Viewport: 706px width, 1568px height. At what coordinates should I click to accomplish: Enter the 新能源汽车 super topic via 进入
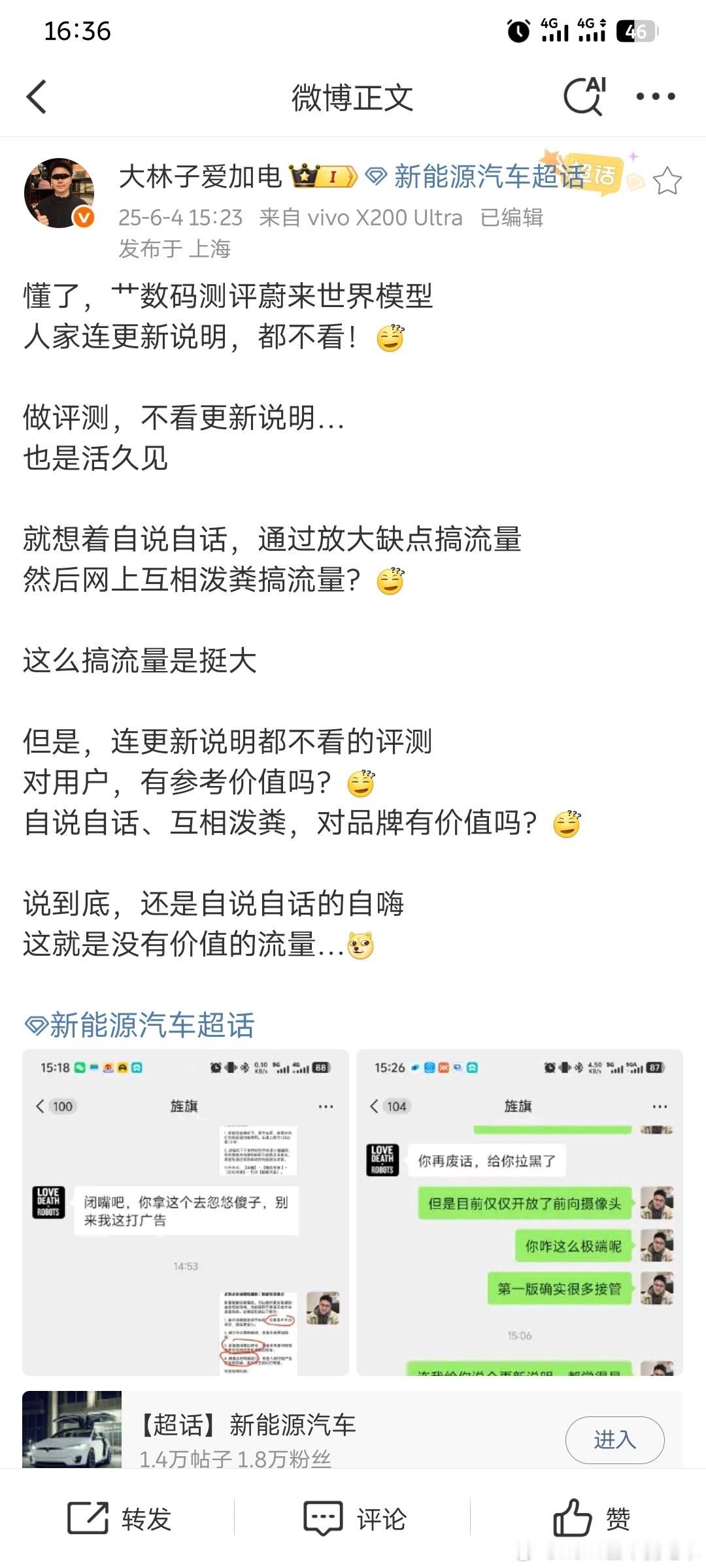tap(614, 1440)
